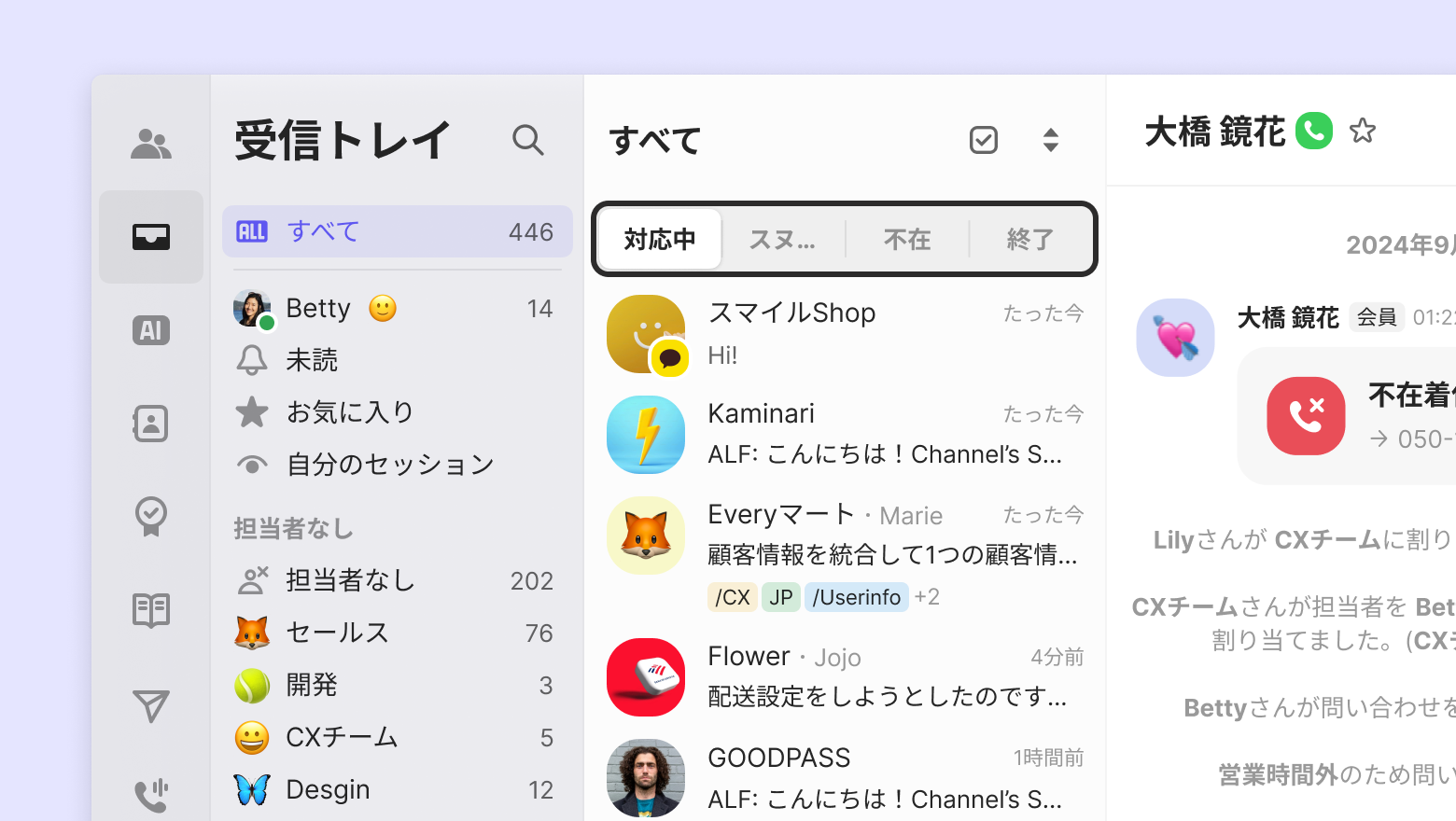The height and width of the screenshot is (821, 1456).
Task: Open the search icon in 受信トレイ
Action: click(527, 140)
